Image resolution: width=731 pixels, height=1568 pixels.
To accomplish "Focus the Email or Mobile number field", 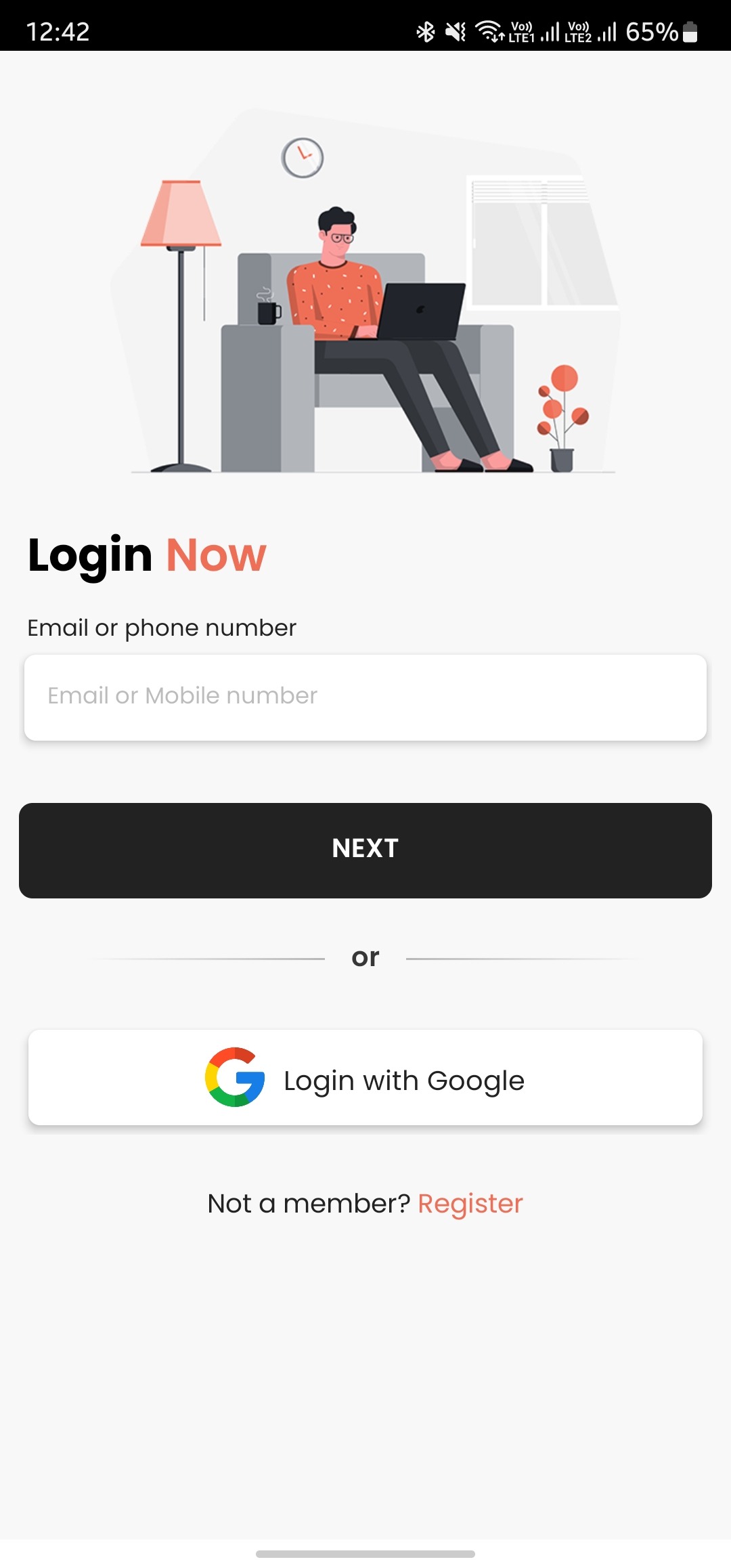I will 365,697.
